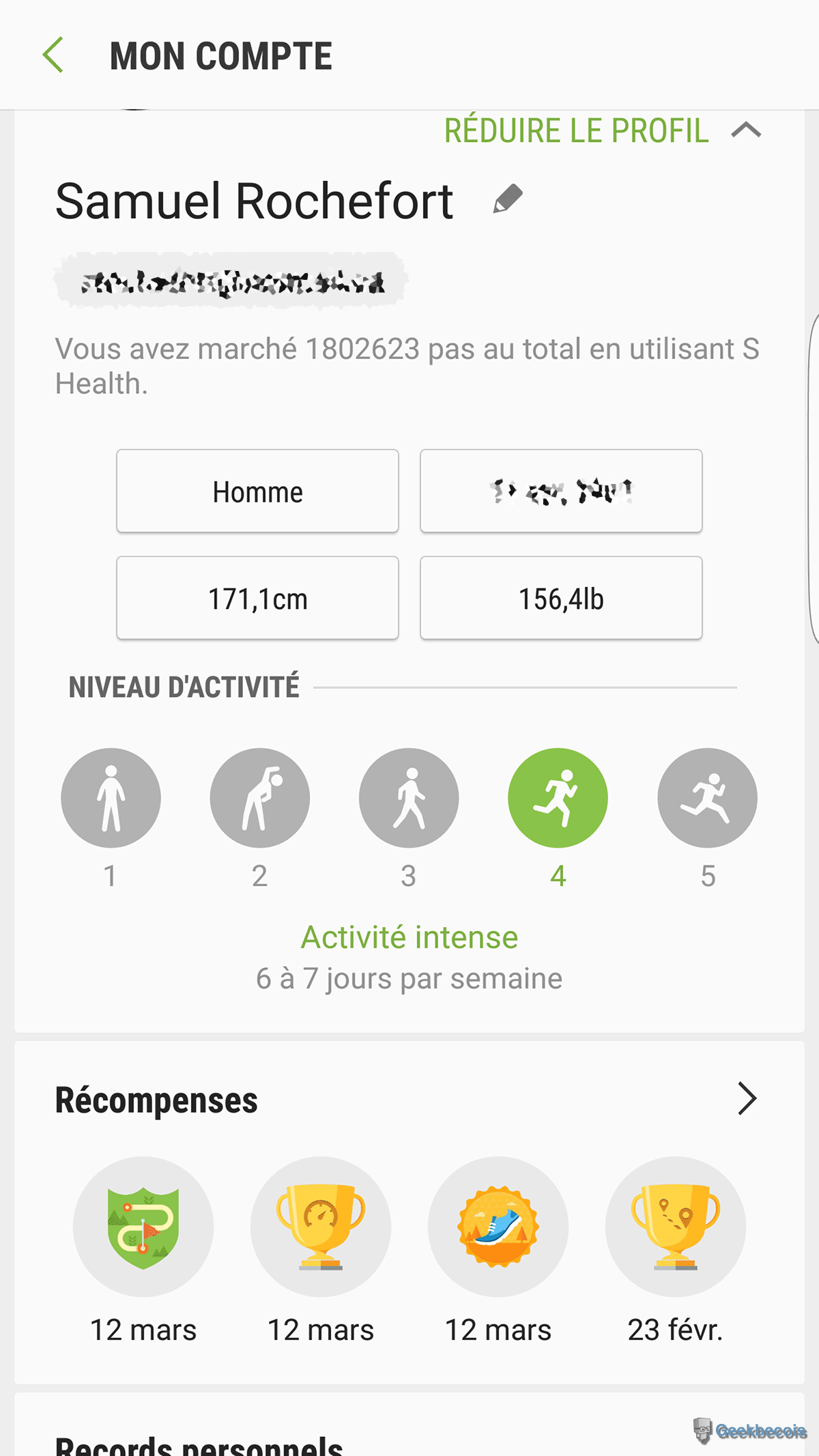Change the Homme gender field
This screenshot has width=819, height=1456.
pyautogui.click(x=257, y=491)
